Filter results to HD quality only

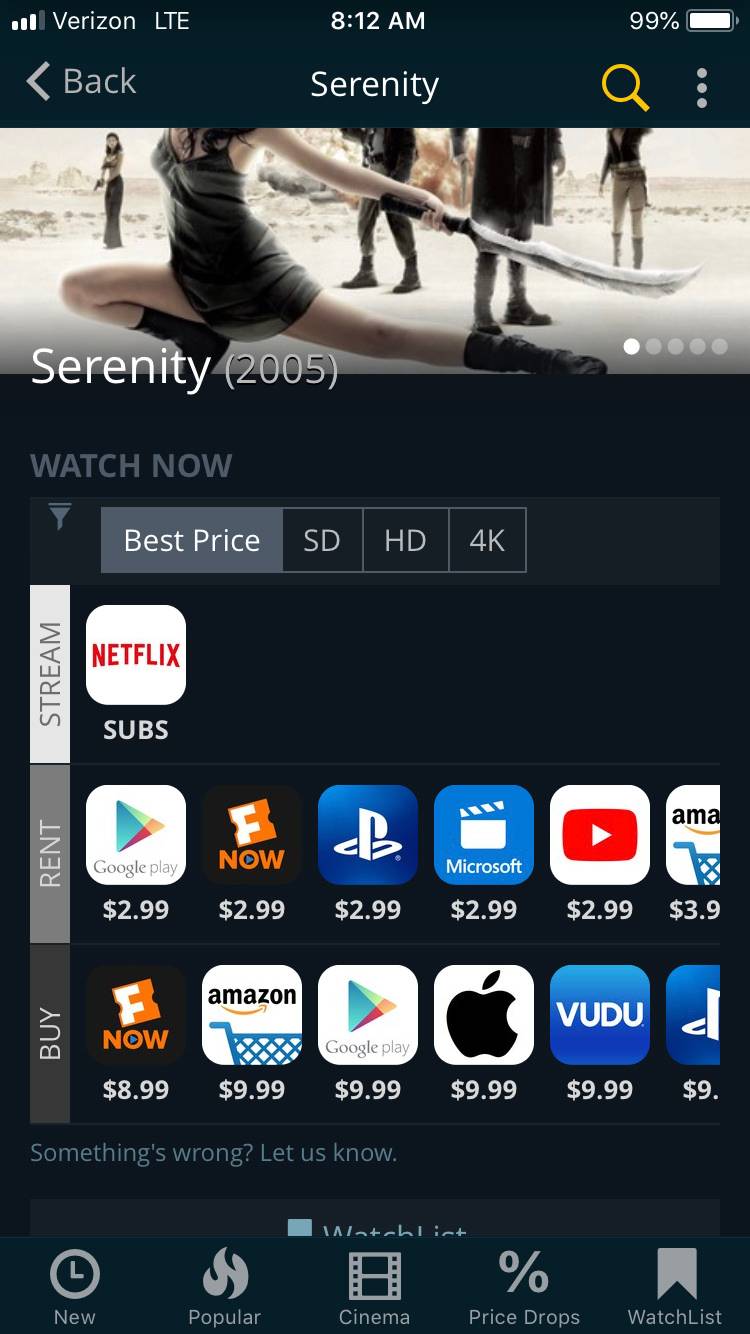click(405, 540)
